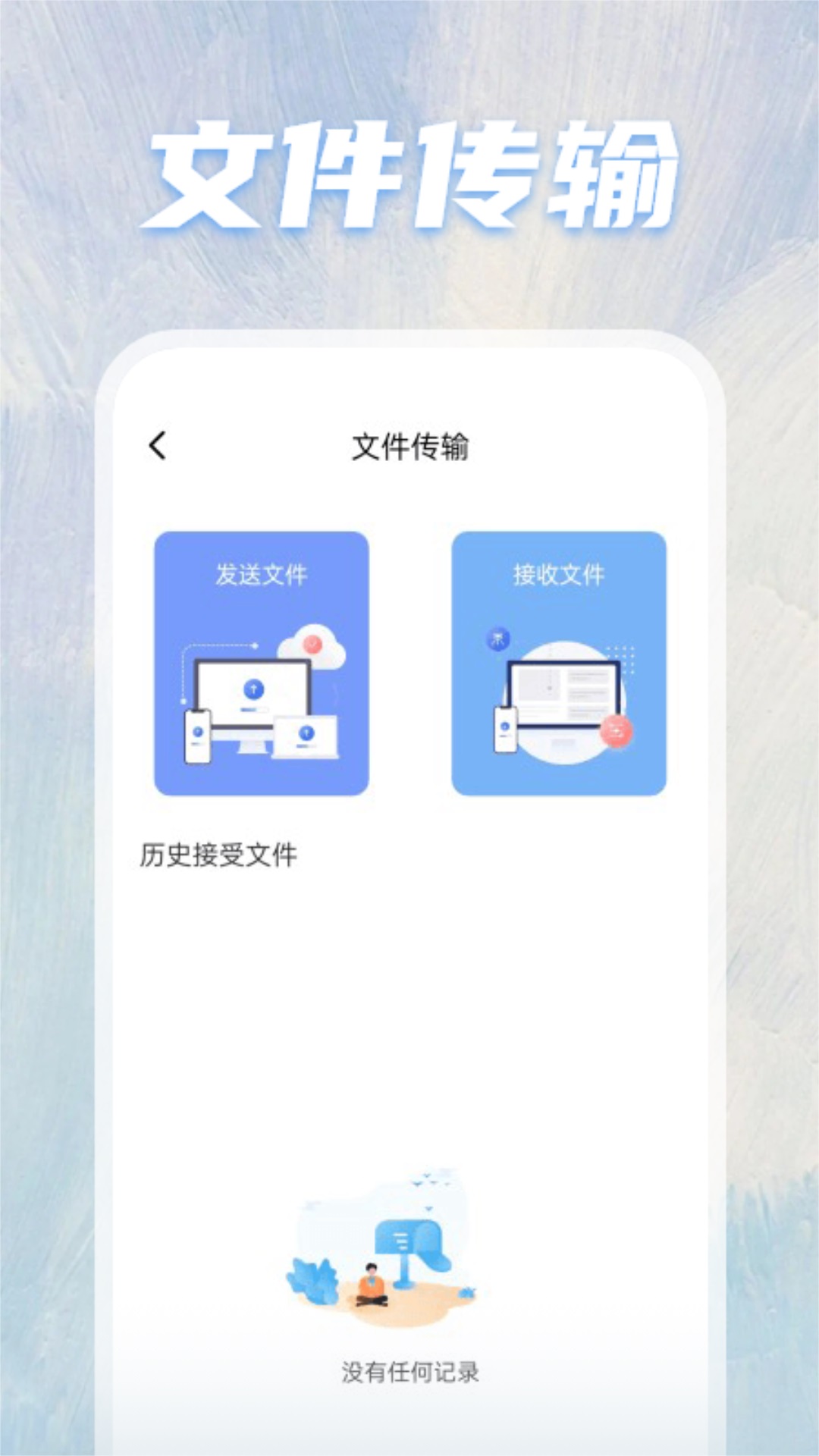Tap the 文件传输 header title

coord(415,446)
